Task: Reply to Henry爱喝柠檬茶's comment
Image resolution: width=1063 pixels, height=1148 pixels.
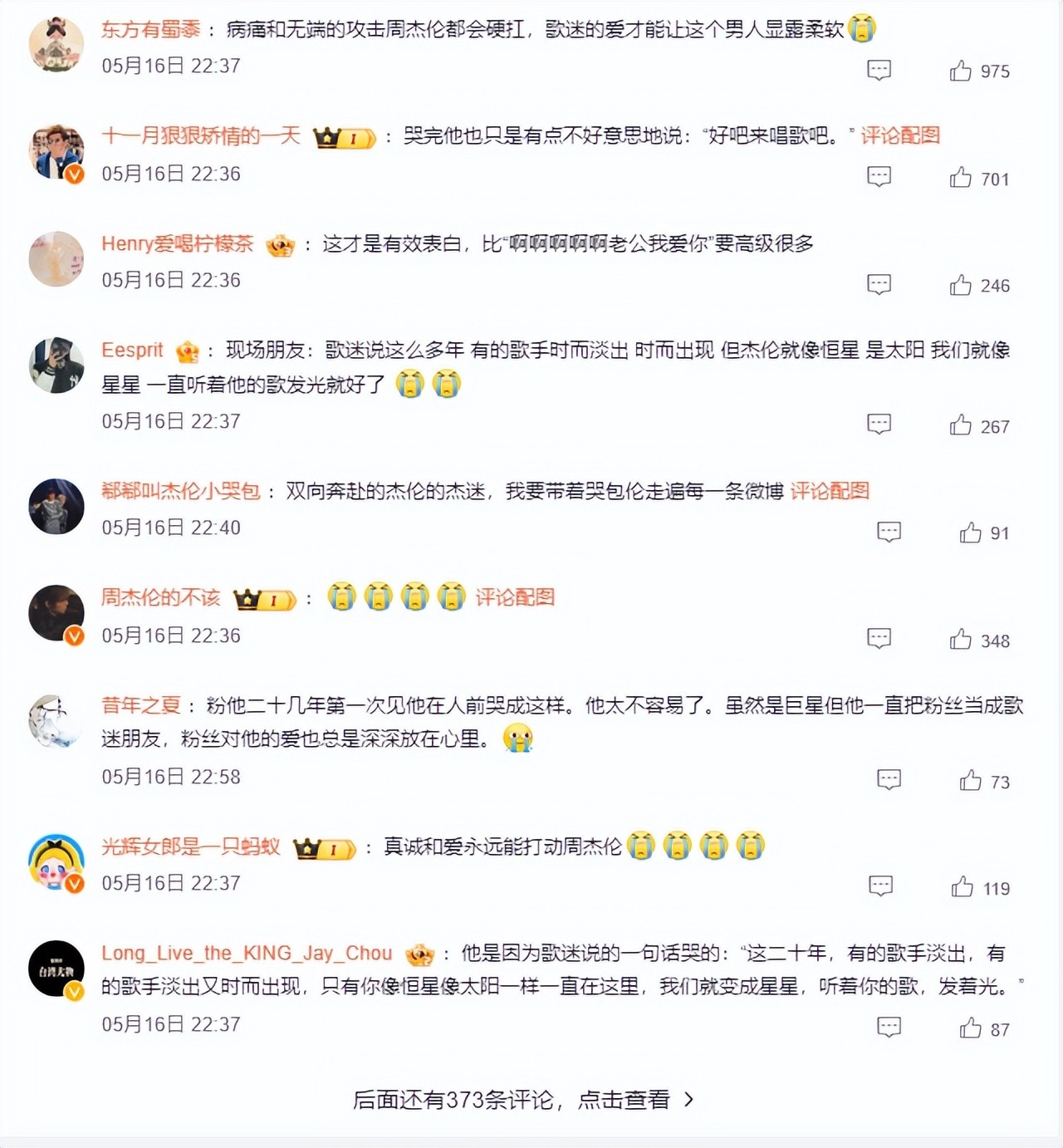Action: pos(879,285)
